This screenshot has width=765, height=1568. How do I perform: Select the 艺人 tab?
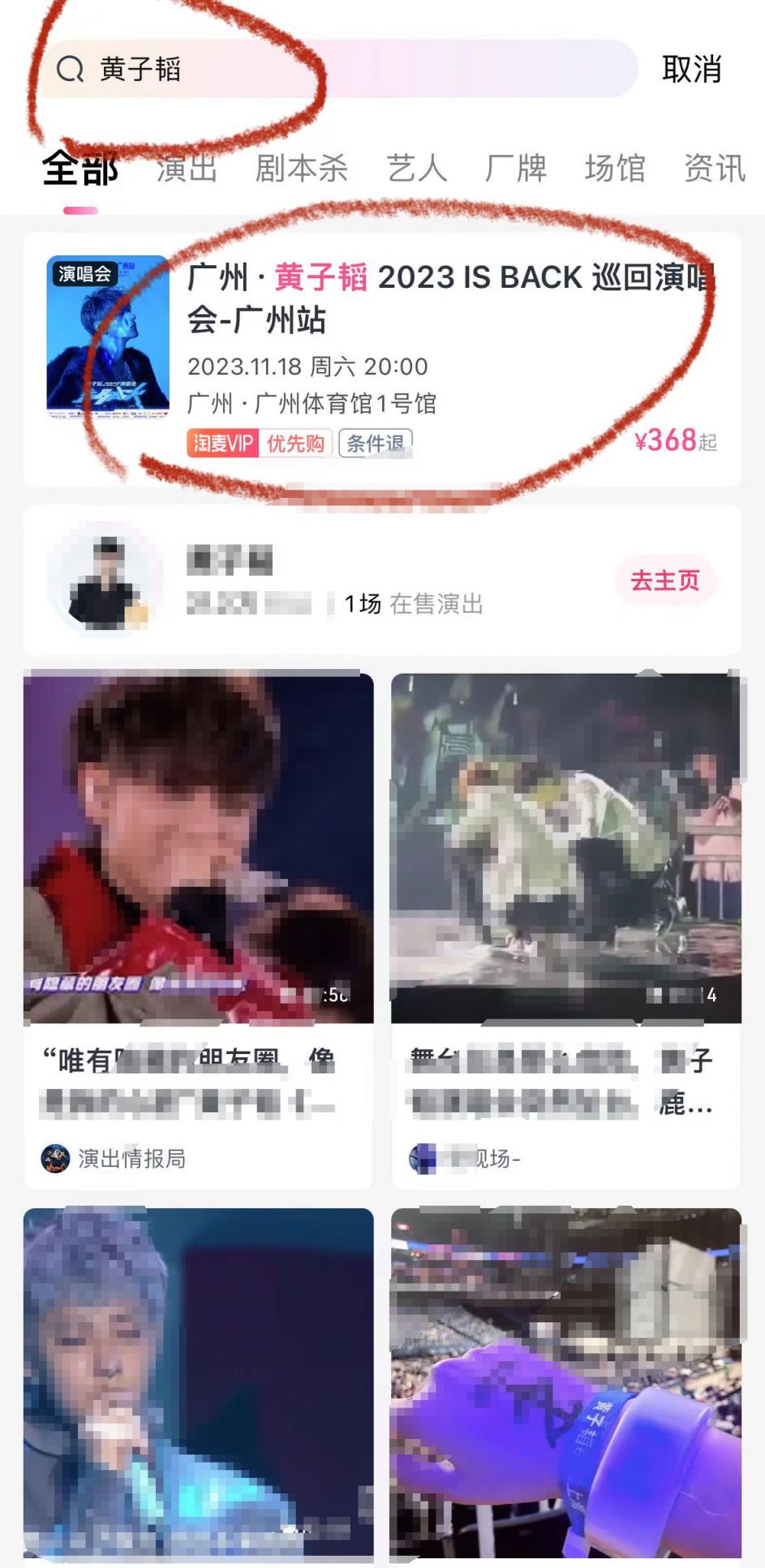(x=416, y=169)
